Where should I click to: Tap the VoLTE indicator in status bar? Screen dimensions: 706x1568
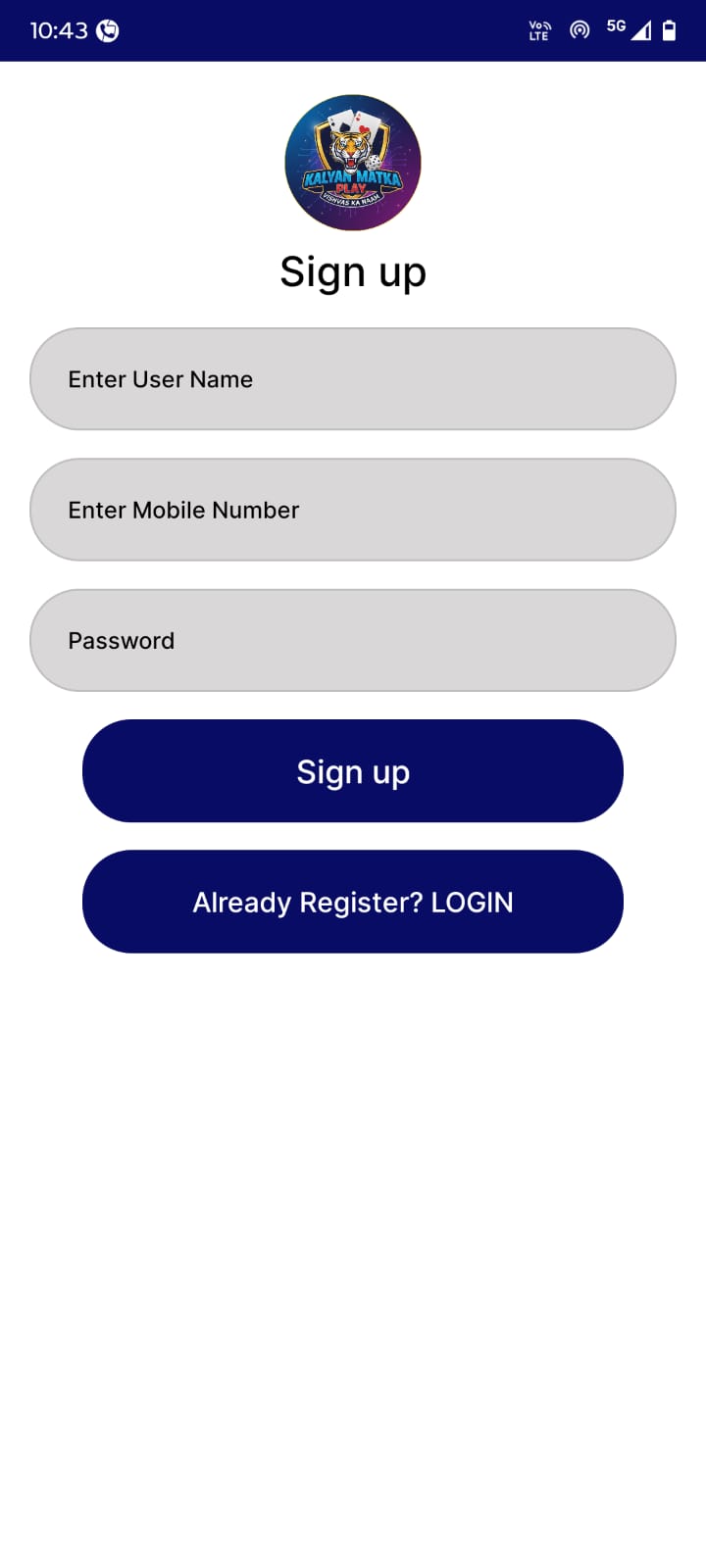[537, 30]
